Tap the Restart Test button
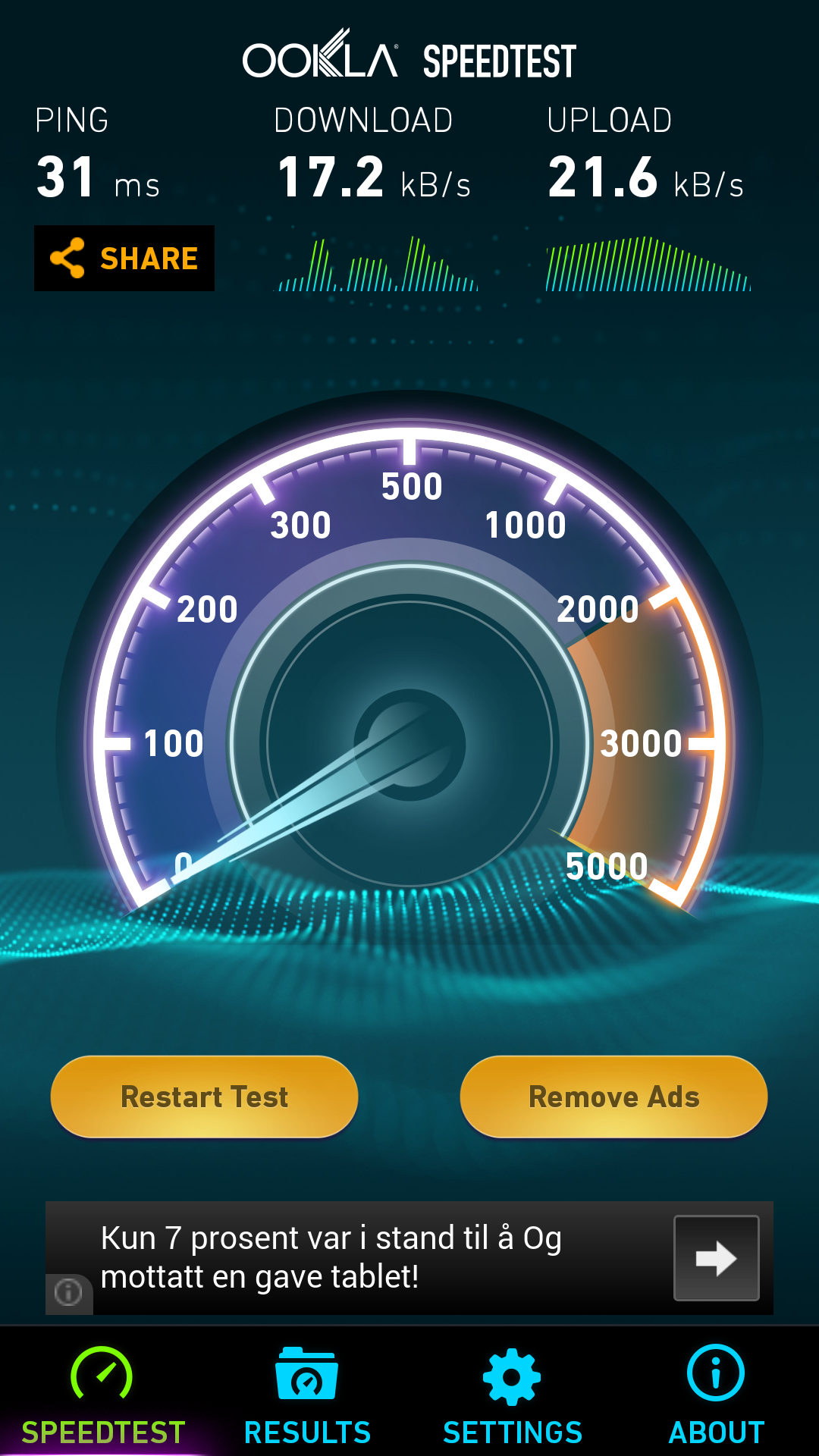 click(205, 1097)
